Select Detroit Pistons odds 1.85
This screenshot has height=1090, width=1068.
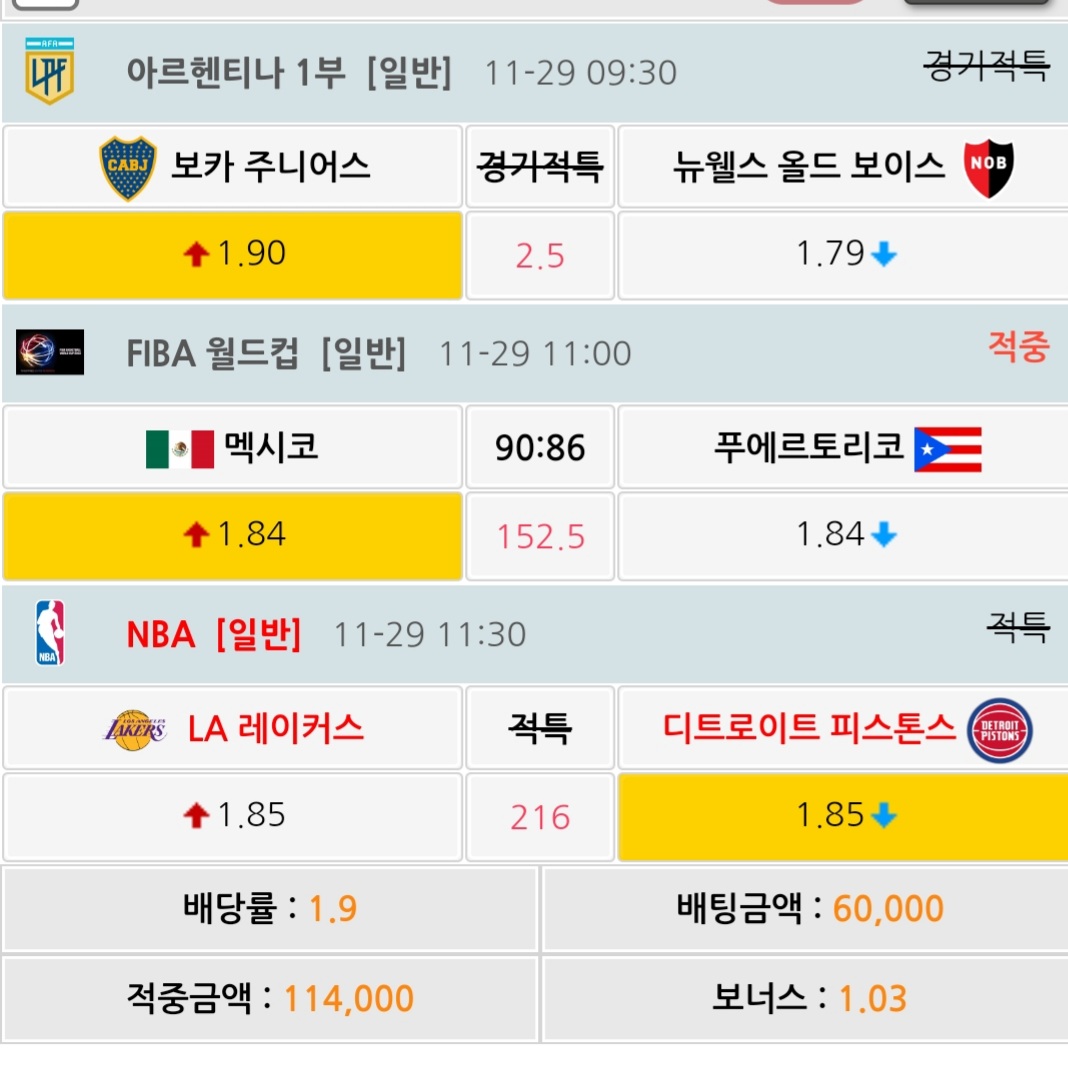(x=842, y=817)
